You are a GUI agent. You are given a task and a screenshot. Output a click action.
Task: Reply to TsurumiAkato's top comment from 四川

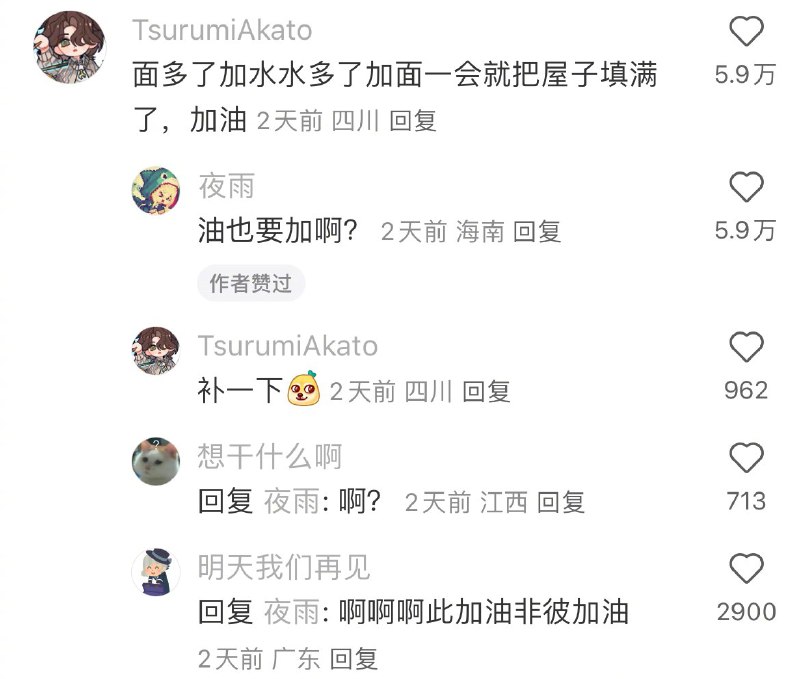413,121
